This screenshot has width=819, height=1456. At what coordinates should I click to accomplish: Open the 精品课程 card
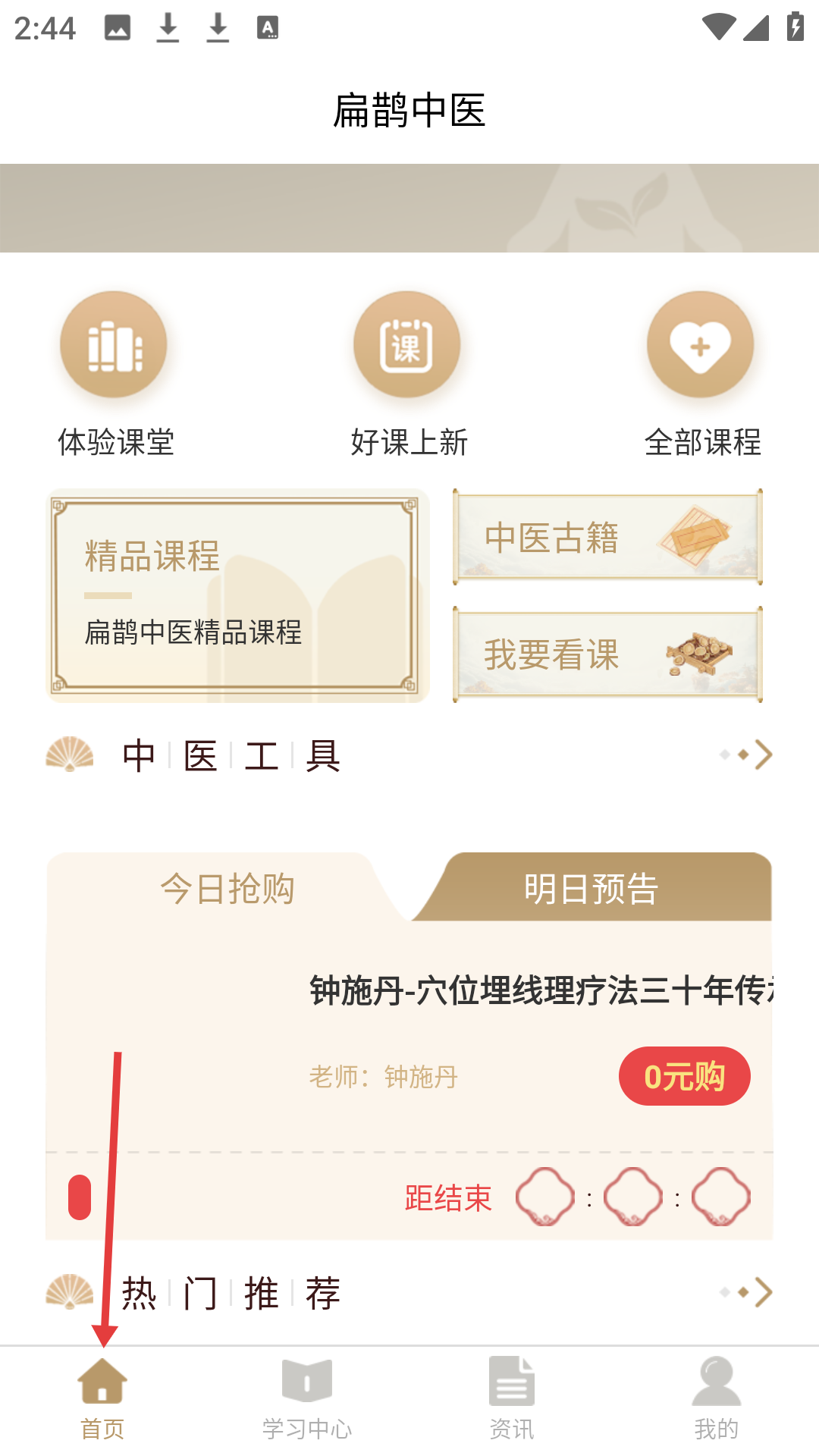point(237,596)
